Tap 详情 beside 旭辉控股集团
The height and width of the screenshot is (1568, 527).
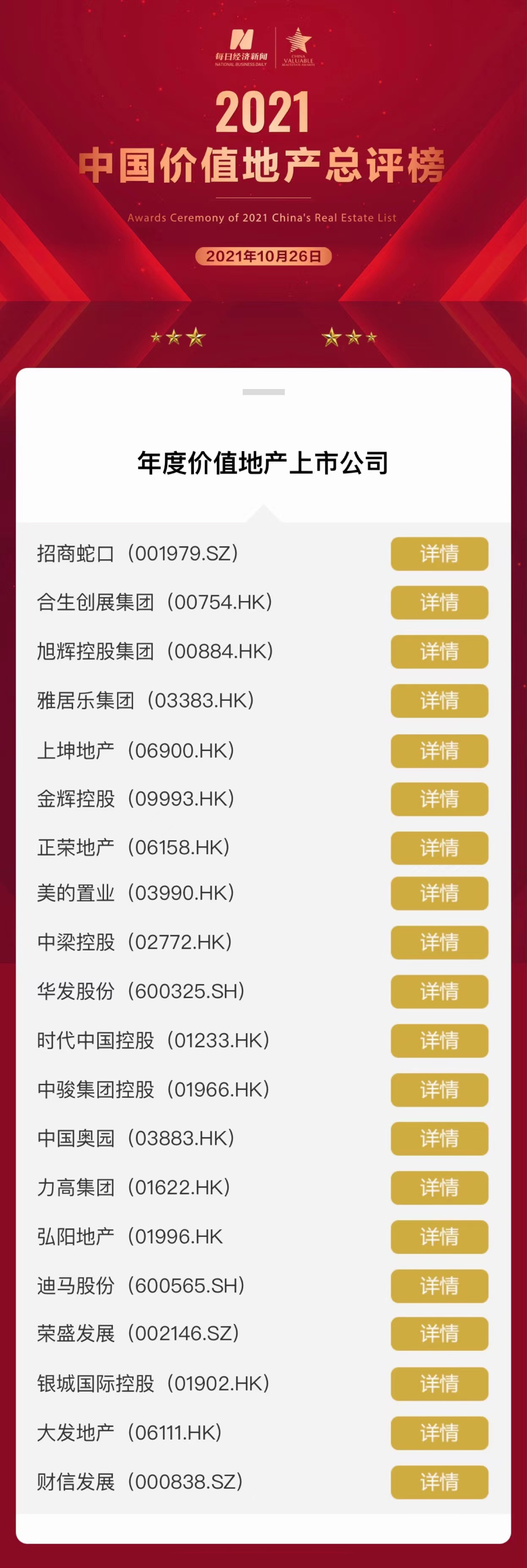tap(439, 651)
